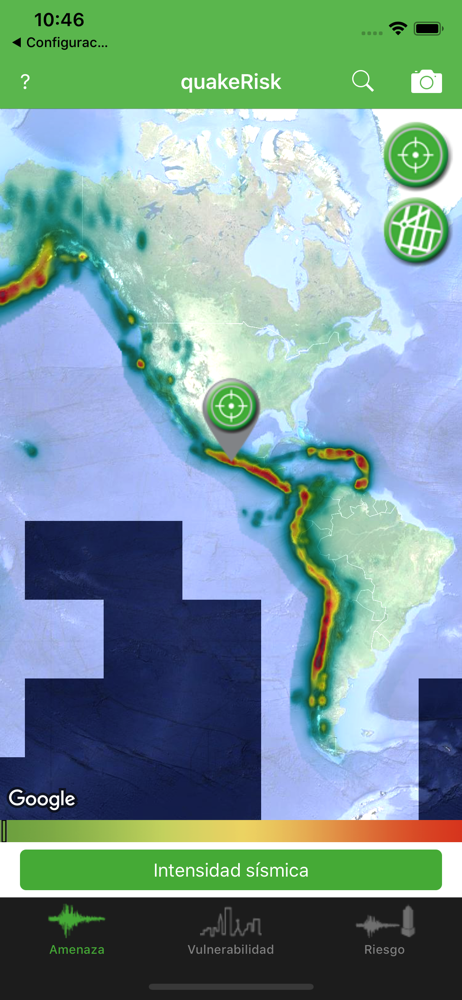Switch to the Amenaza tab
The width and height of the screenshot is (462, 1000).
[x=77, y=930]
